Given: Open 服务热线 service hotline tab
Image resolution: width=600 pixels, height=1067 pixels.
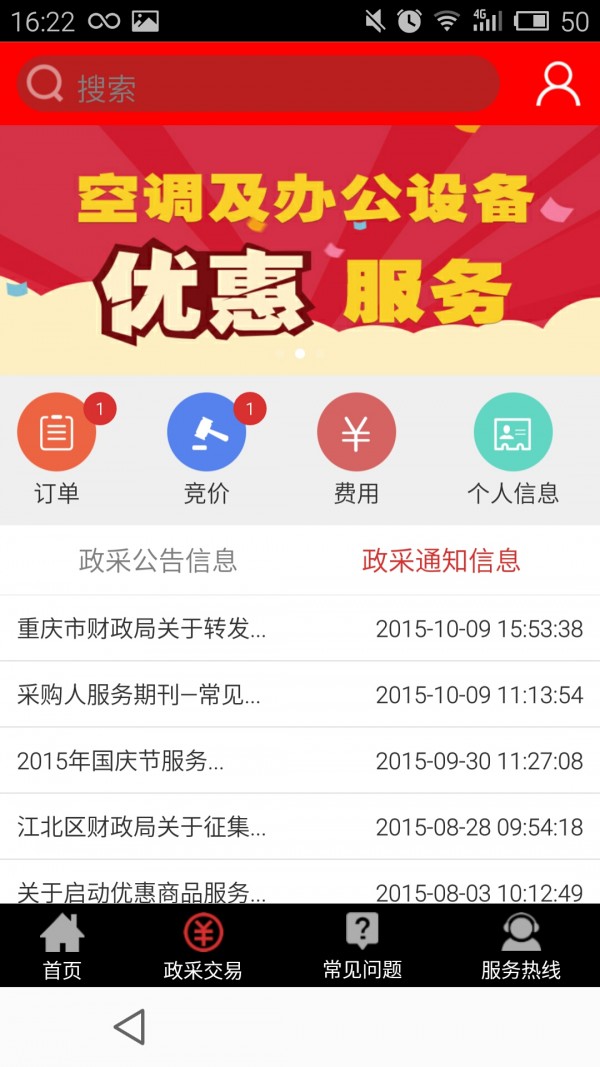Looking at the screenshot, I should pyautogui.click(x=521, y=946).
